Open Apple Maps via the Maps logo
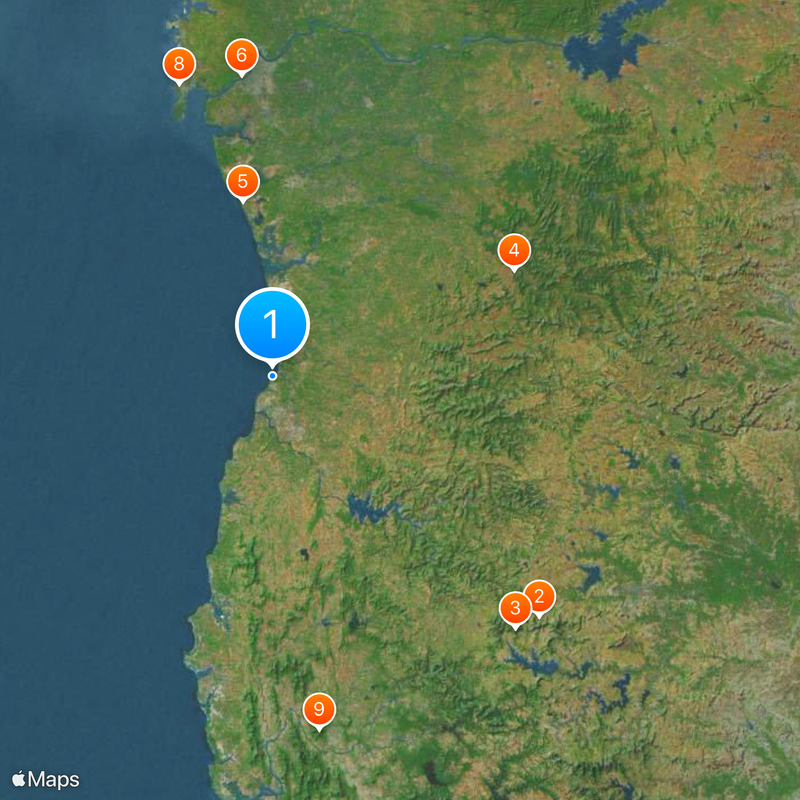This screenshot has width=800, height=800. pos(46,779)
